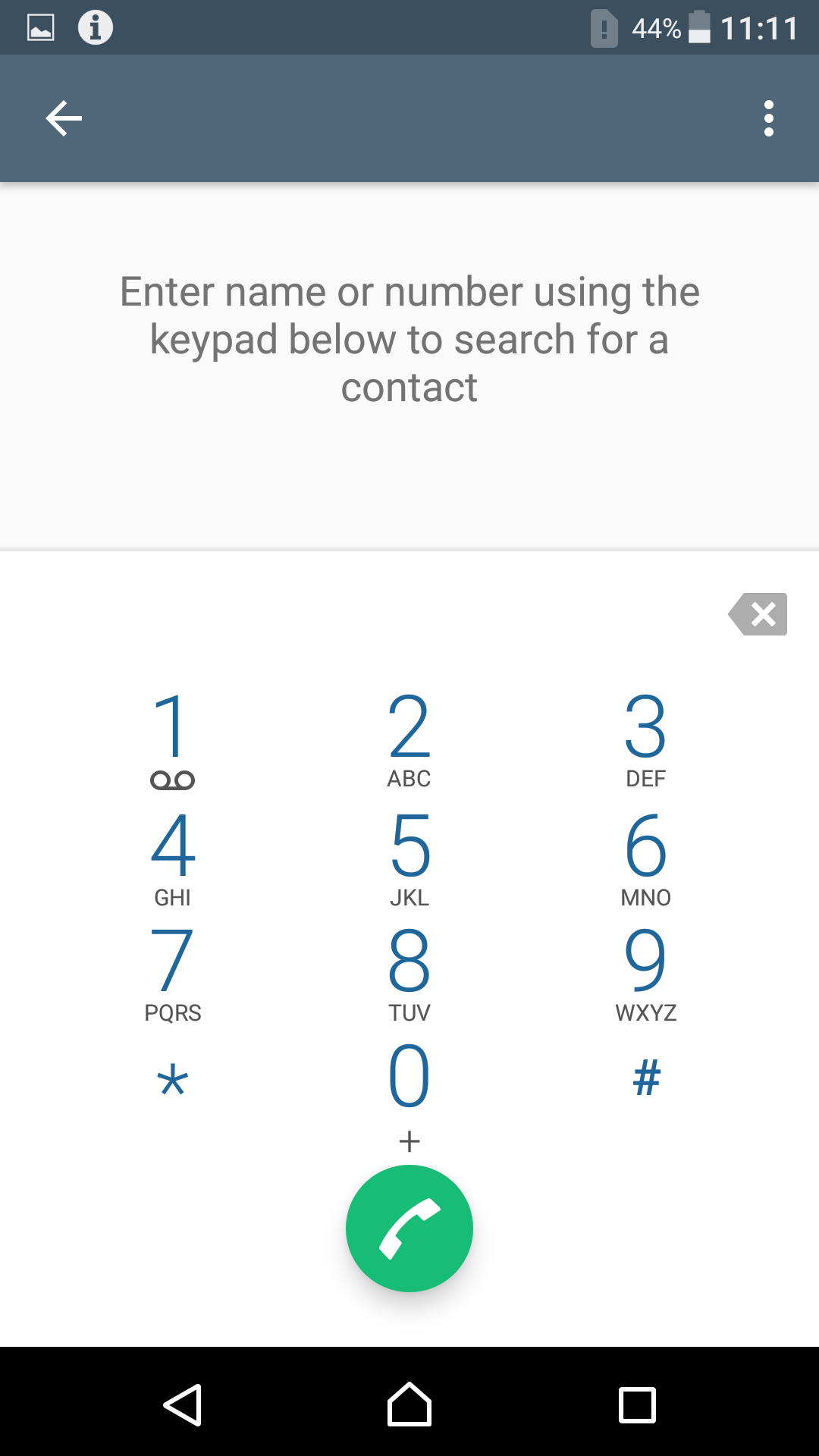Tap the 2 ABC key
The height and width of the screenshot is (1456, 819).
409,739
